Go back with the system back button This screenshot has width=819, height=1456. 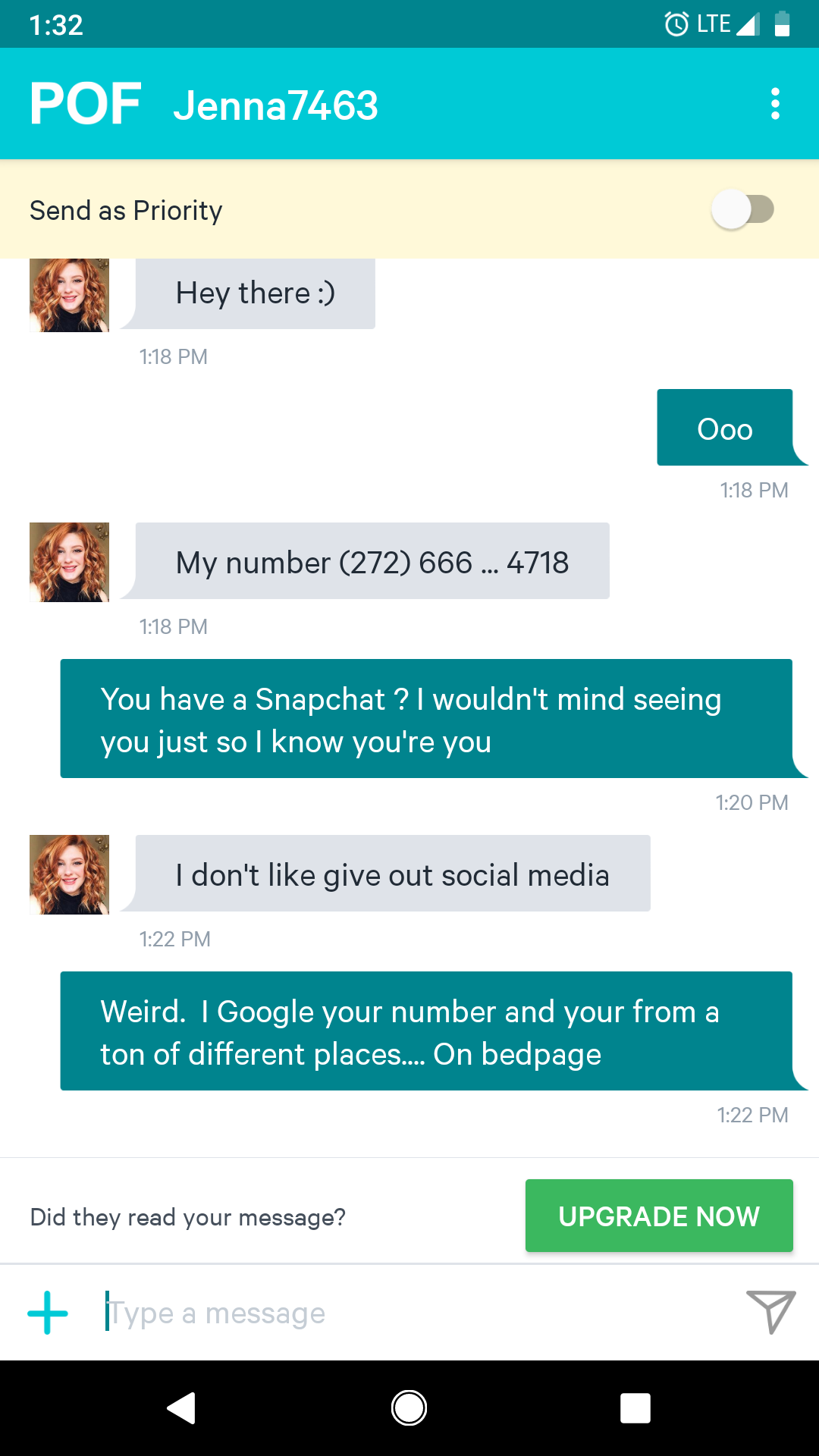pyautogui.click(x=182, y=1408)
